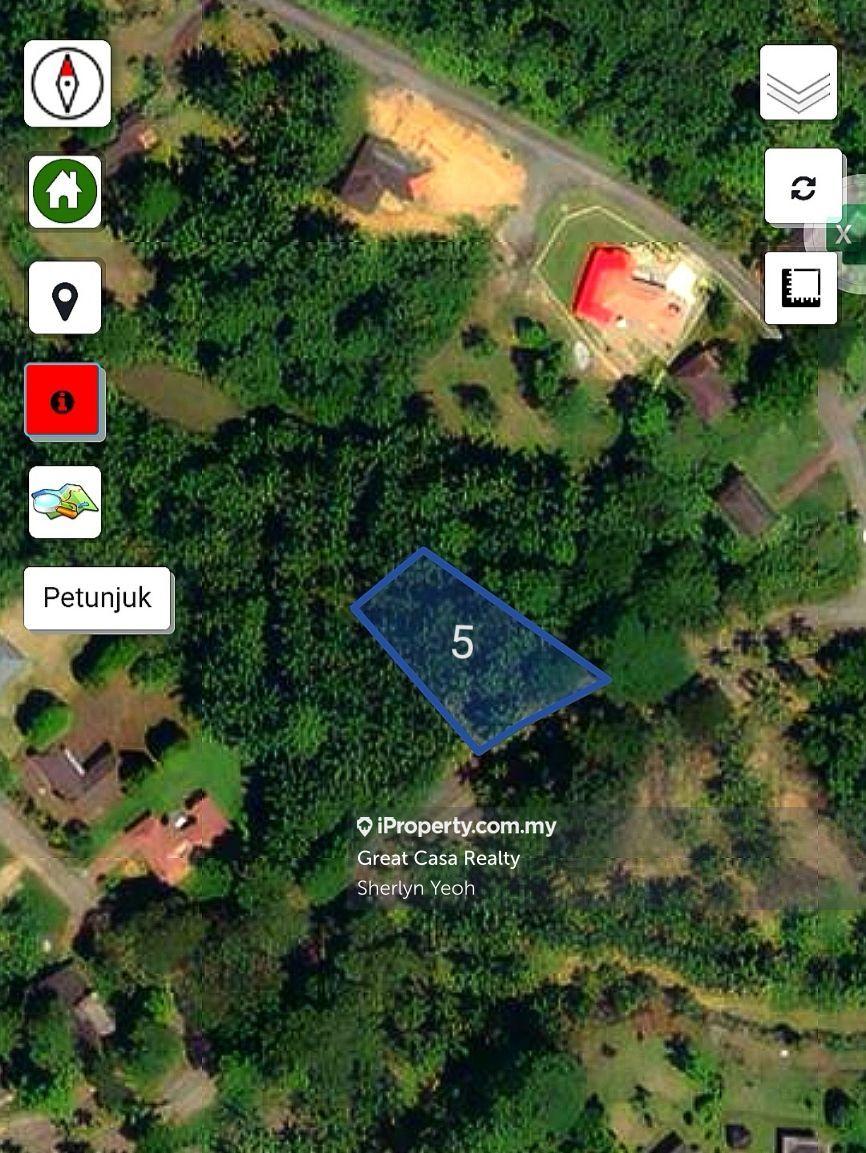
Task: Click the refresh map icon
Action: [x=803, y=187]
